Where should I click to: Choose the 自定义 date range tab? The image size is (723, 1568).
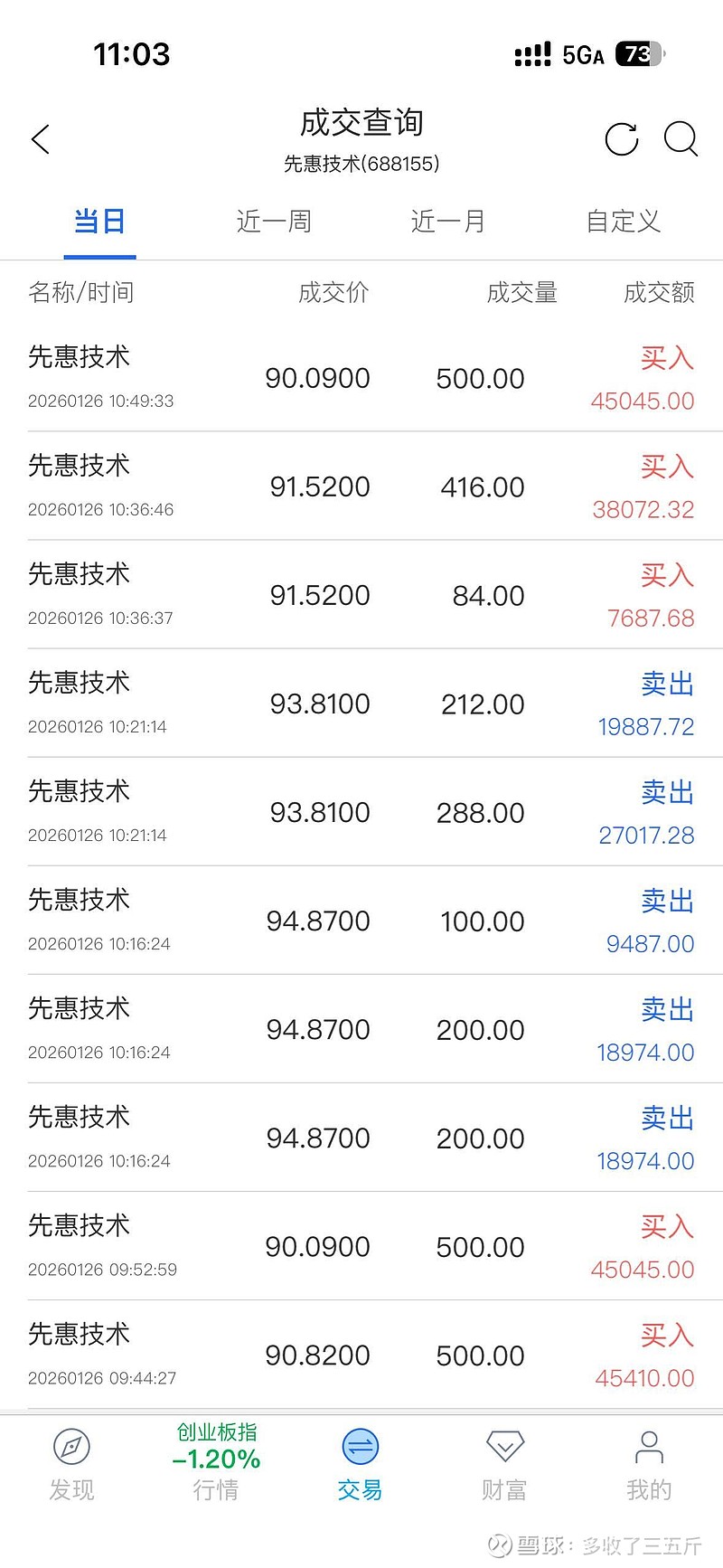pos(623,222)
